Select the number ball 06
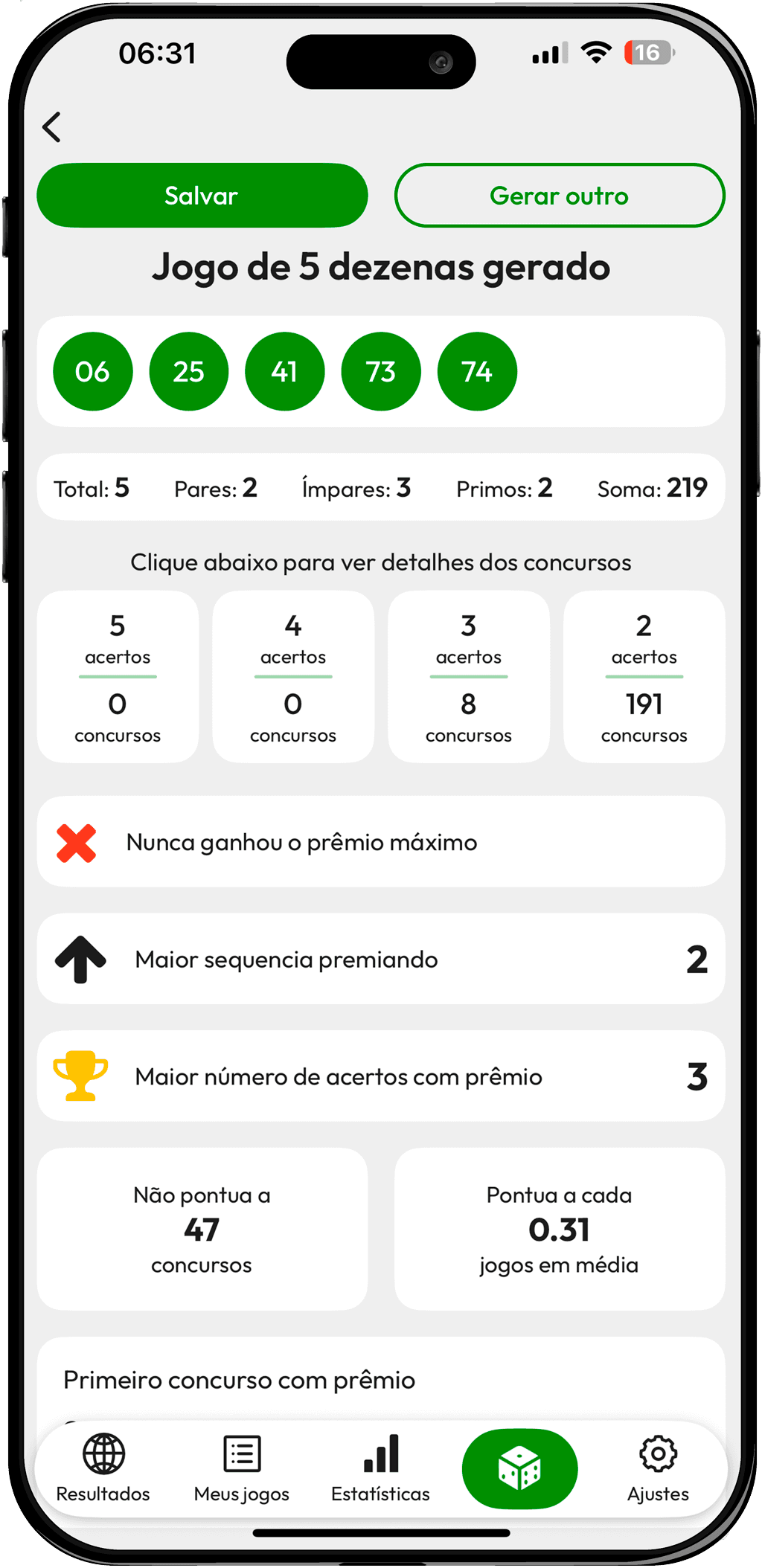Image resolution: width=762 pixels, height=1568 pixels. (x=92, y=371)
